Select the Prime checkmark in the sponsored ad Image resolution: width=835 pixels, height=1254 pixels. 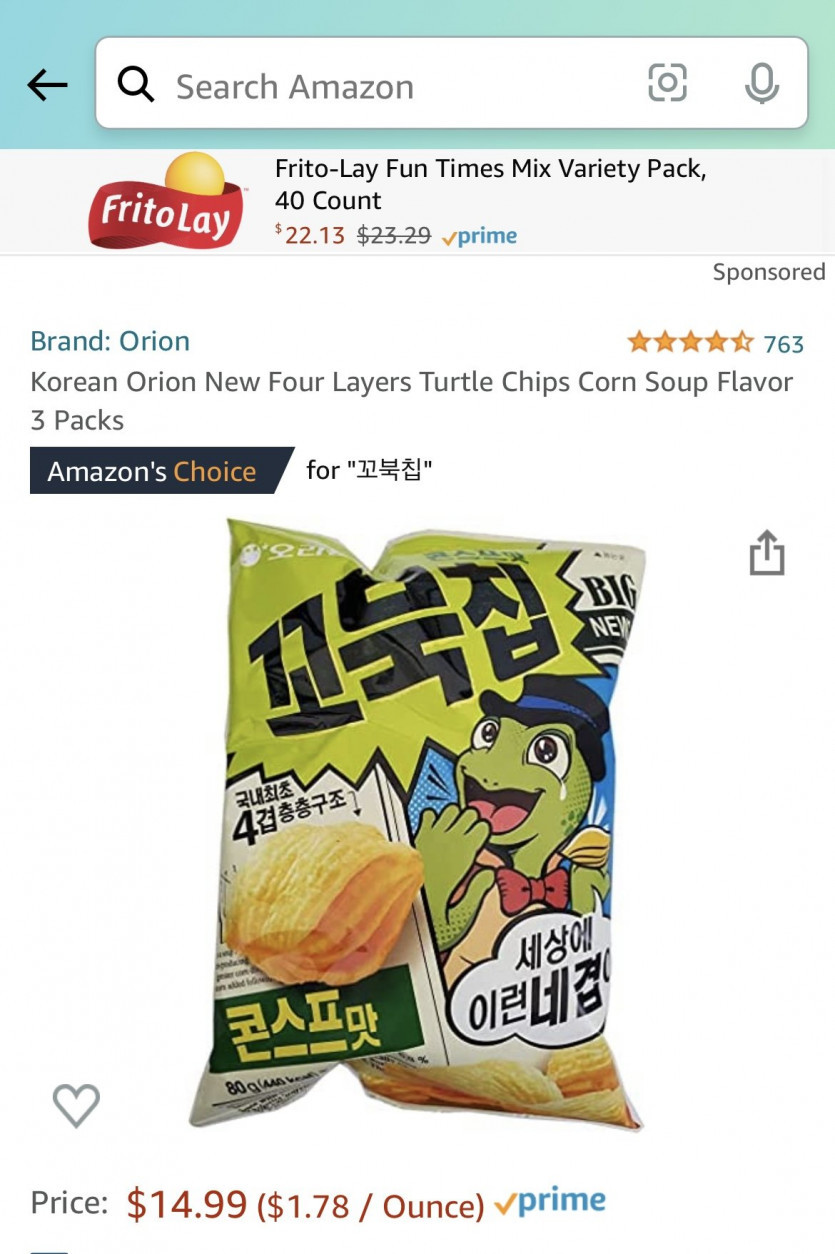tap(479, 235)
